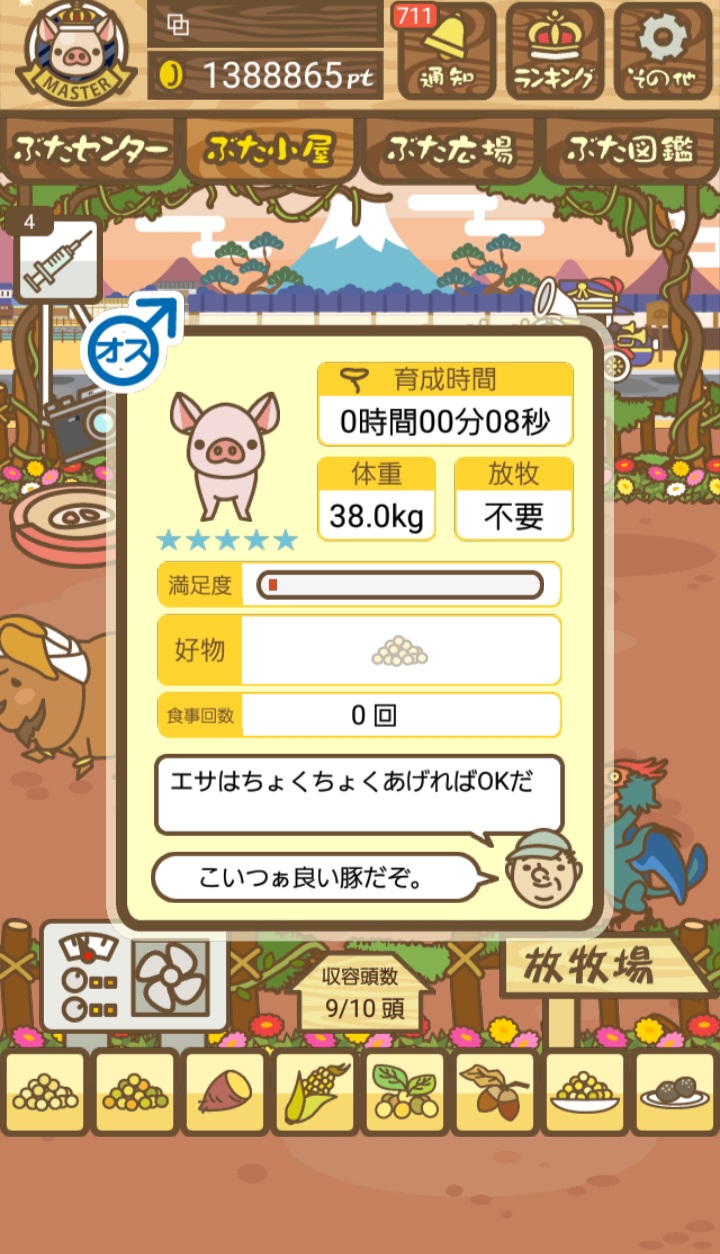Switch to the ぶた広場 tab
Image resolution: width=720 pixels, height=1254 pixels.
click(x=450, y=150)
